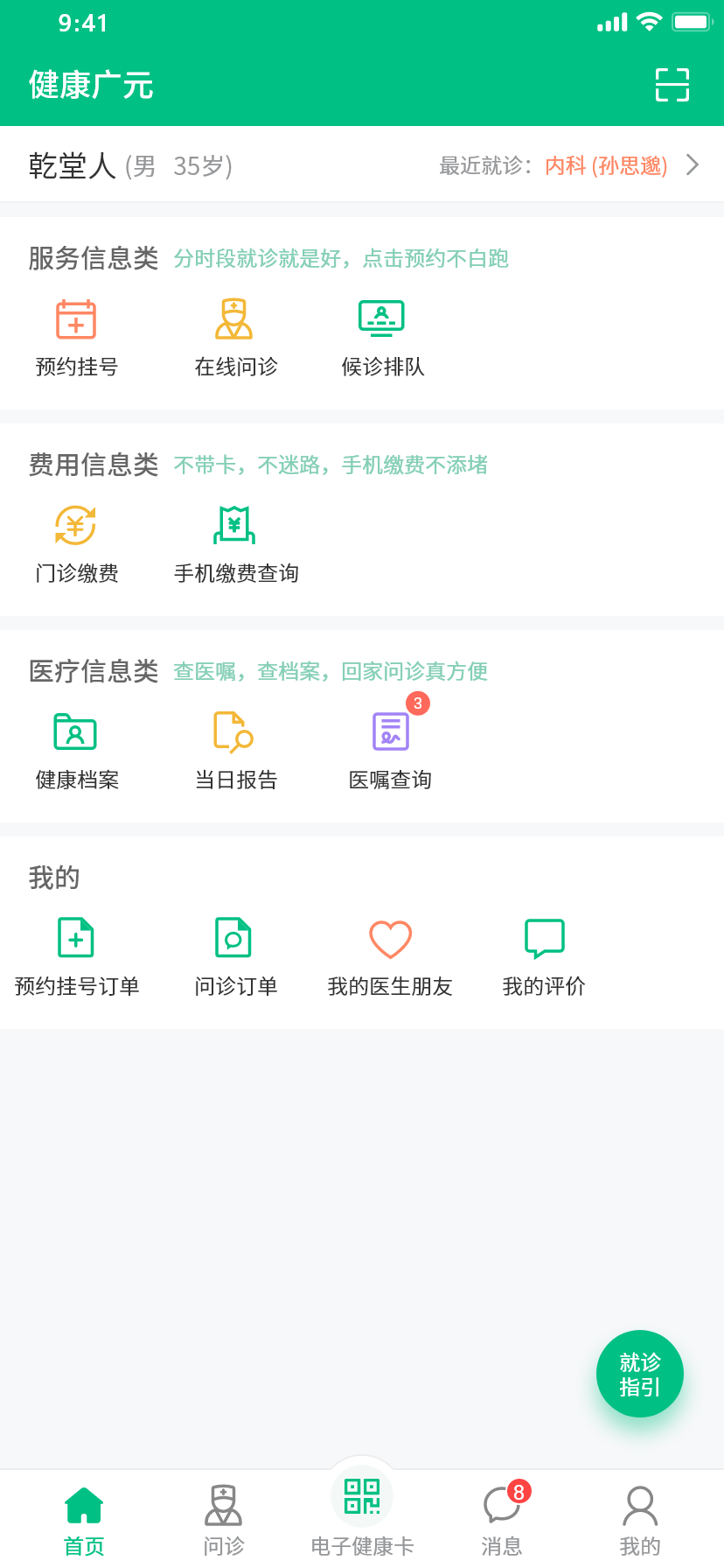Open 医嘱查询 with 3 notifications
Viewport: 724px width, 1568px height.
point(390,748)
